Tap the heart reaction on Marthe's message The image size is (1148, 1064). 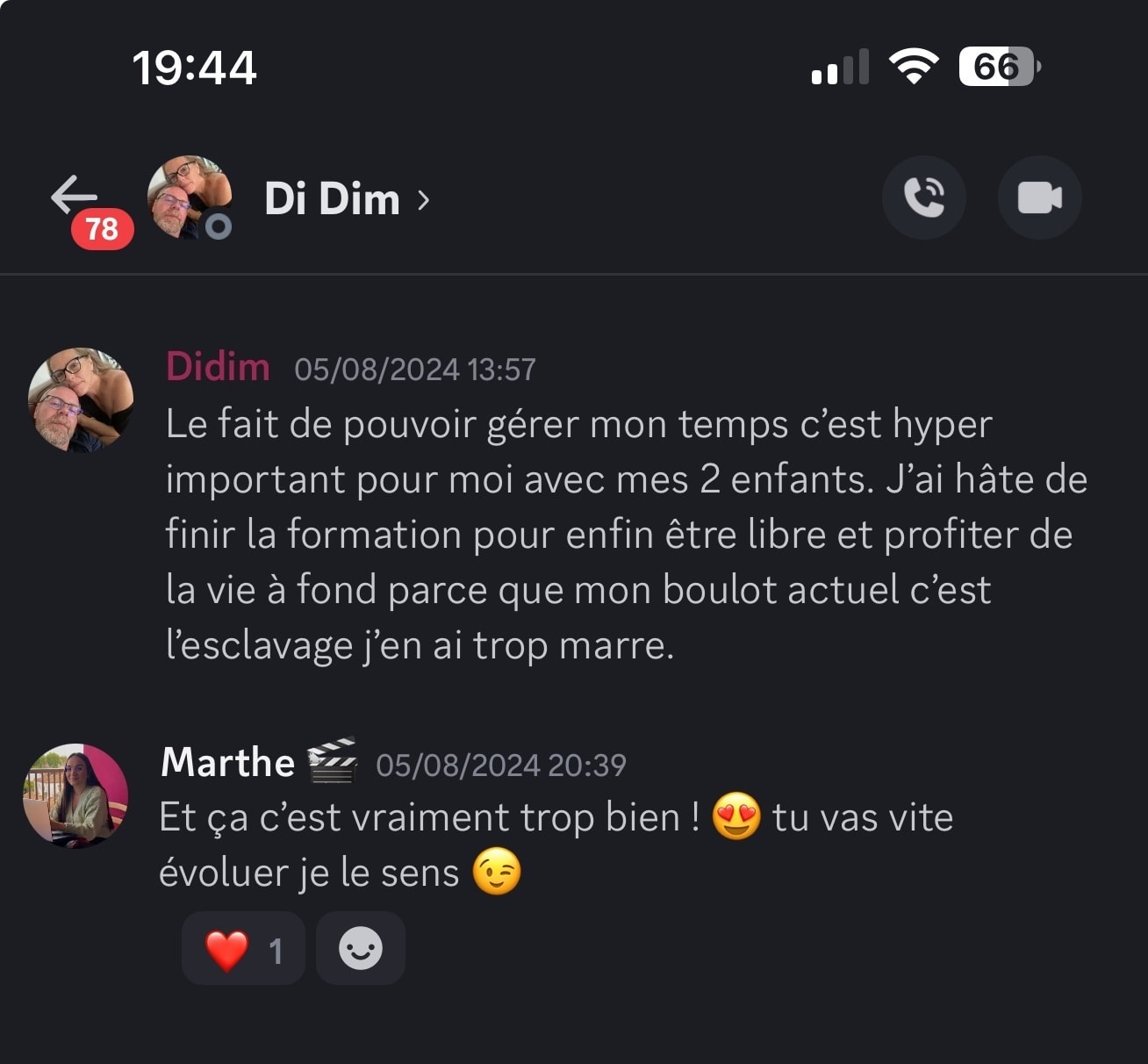243,949
